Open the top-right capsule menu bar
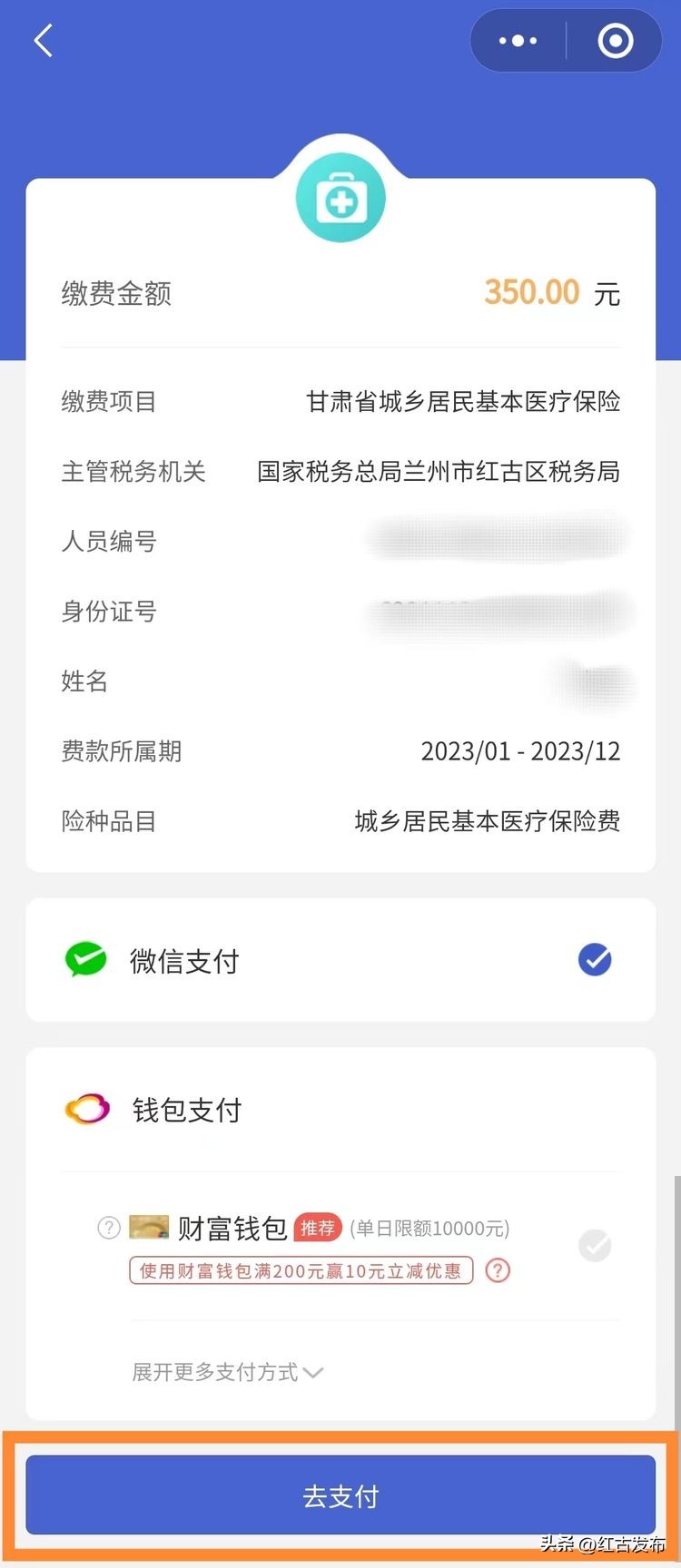Viewport: 681px width, 1568px height. tap(566, 41)
